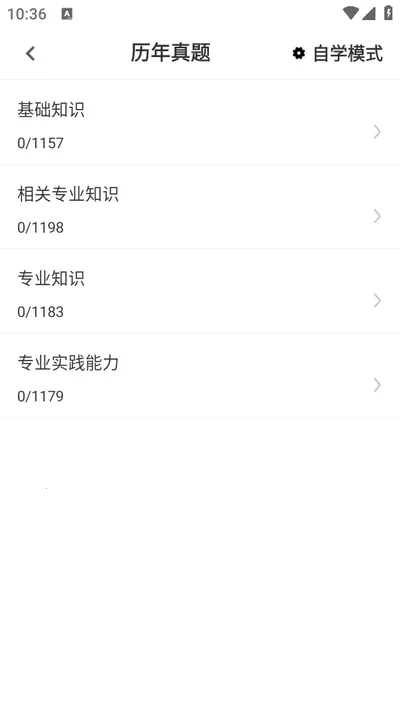The image size is (400, 711).
Task: Open the 相关专业知识 question set
Action: [200, 207]
